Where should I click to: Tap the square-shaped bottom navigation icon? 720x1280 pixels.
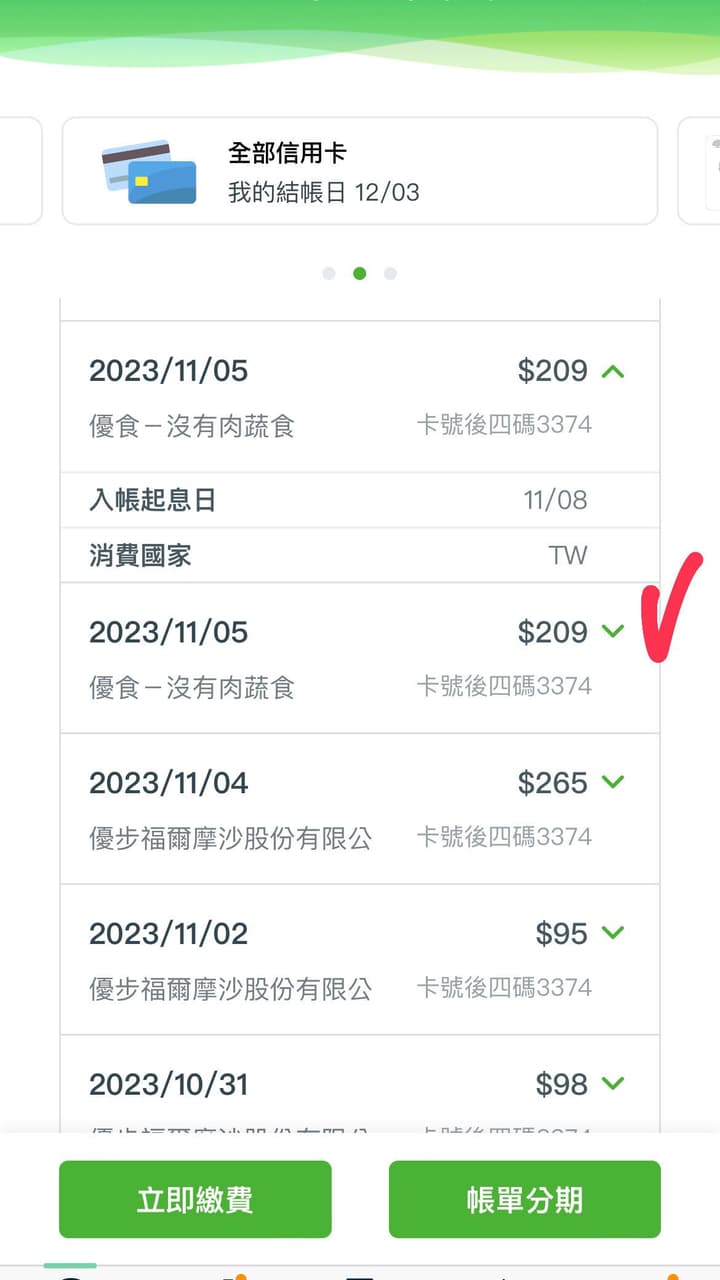point(360,1275)
